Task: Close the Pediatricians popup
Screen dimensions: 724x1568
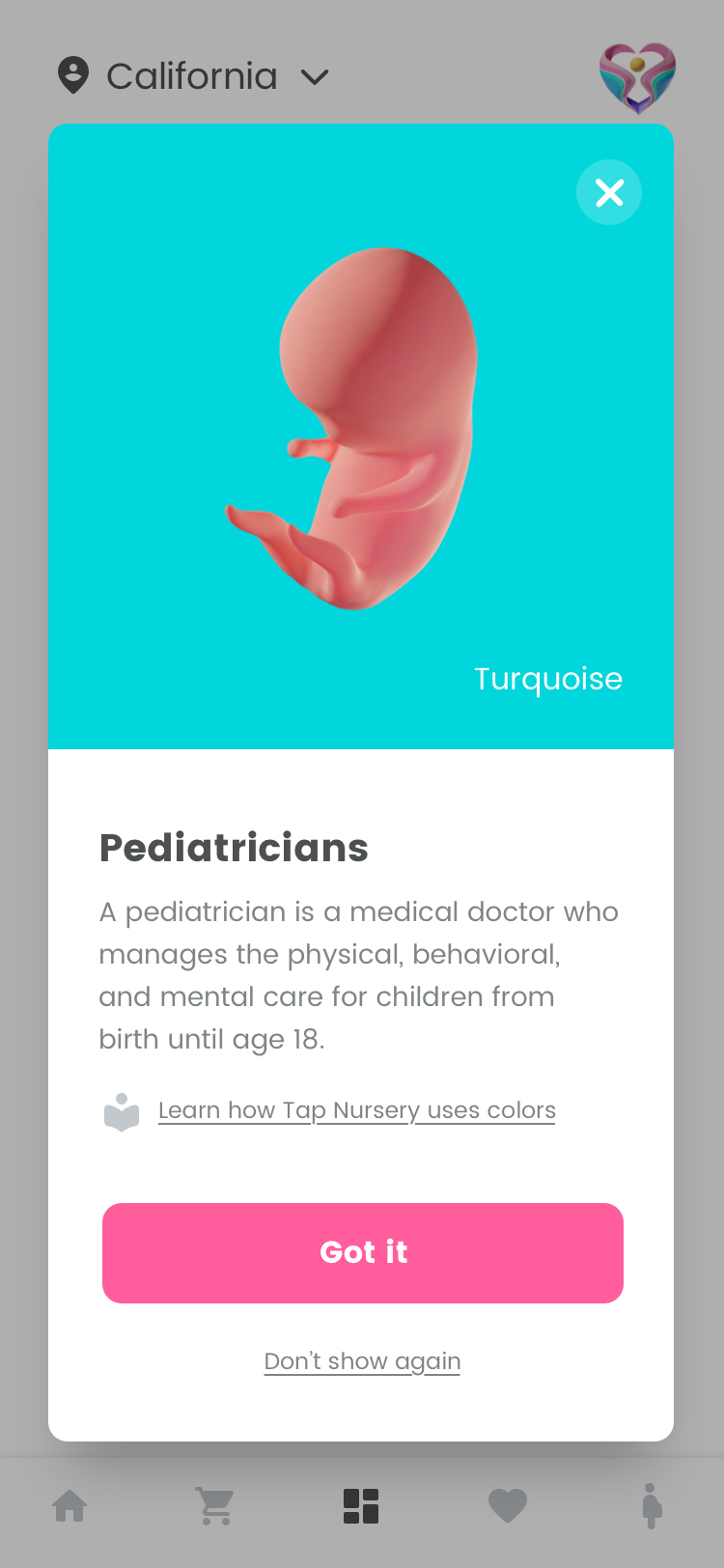Action: [x=609, y=192]
